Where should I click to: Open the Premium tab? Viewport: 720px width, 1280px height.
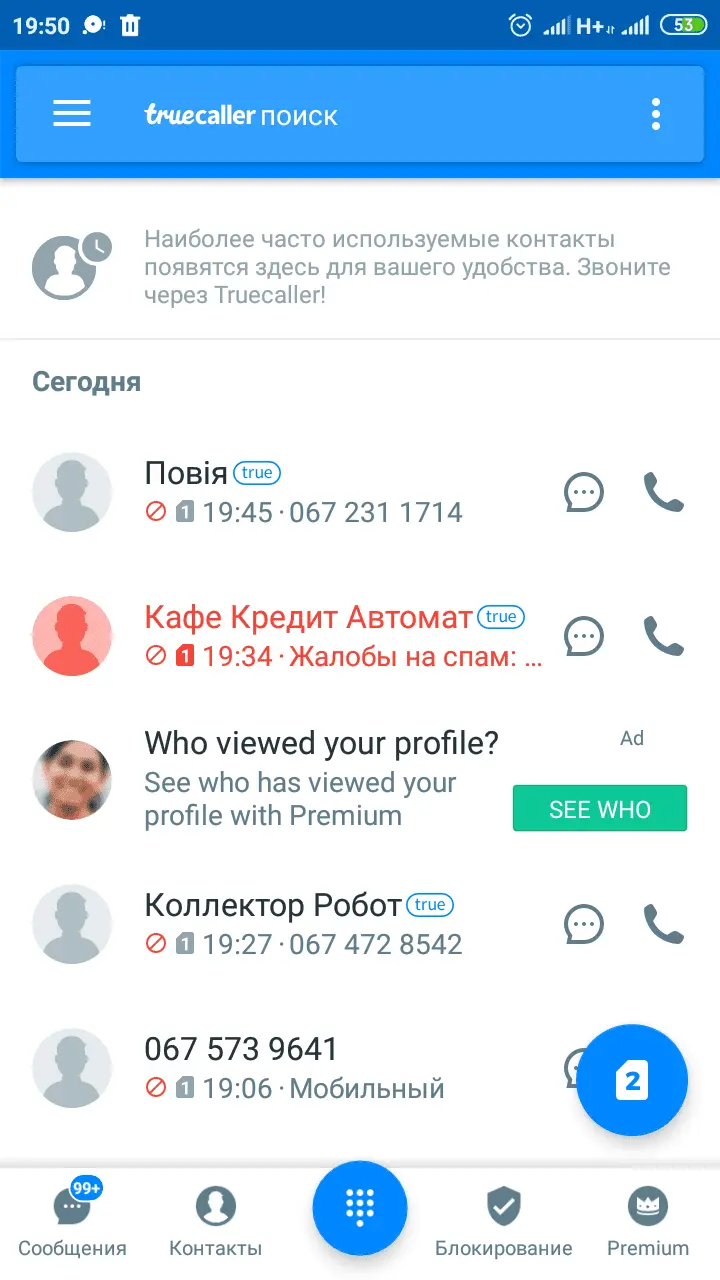tap(647, 1222)
